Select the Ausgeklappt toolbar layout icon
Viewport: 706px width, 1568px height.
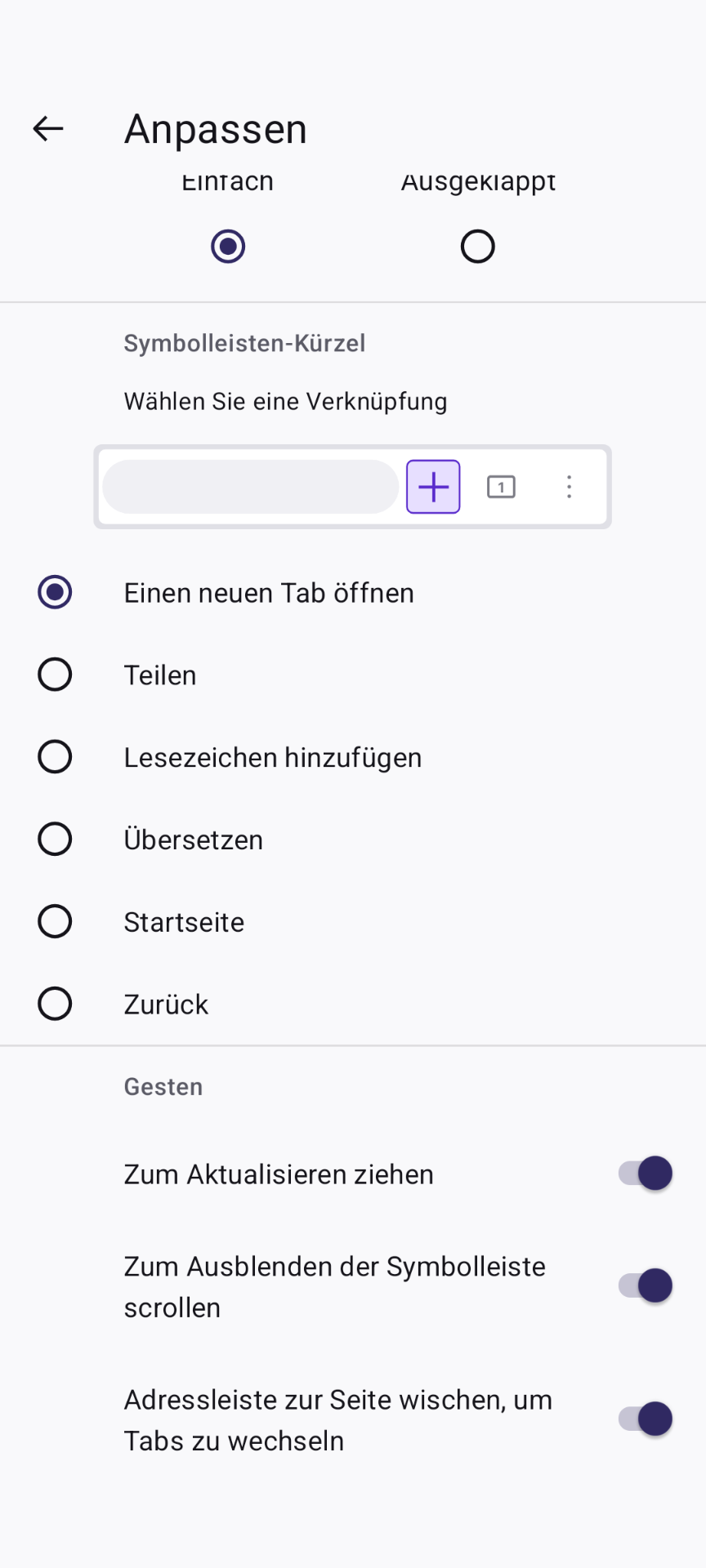click(x=477, y=246)
